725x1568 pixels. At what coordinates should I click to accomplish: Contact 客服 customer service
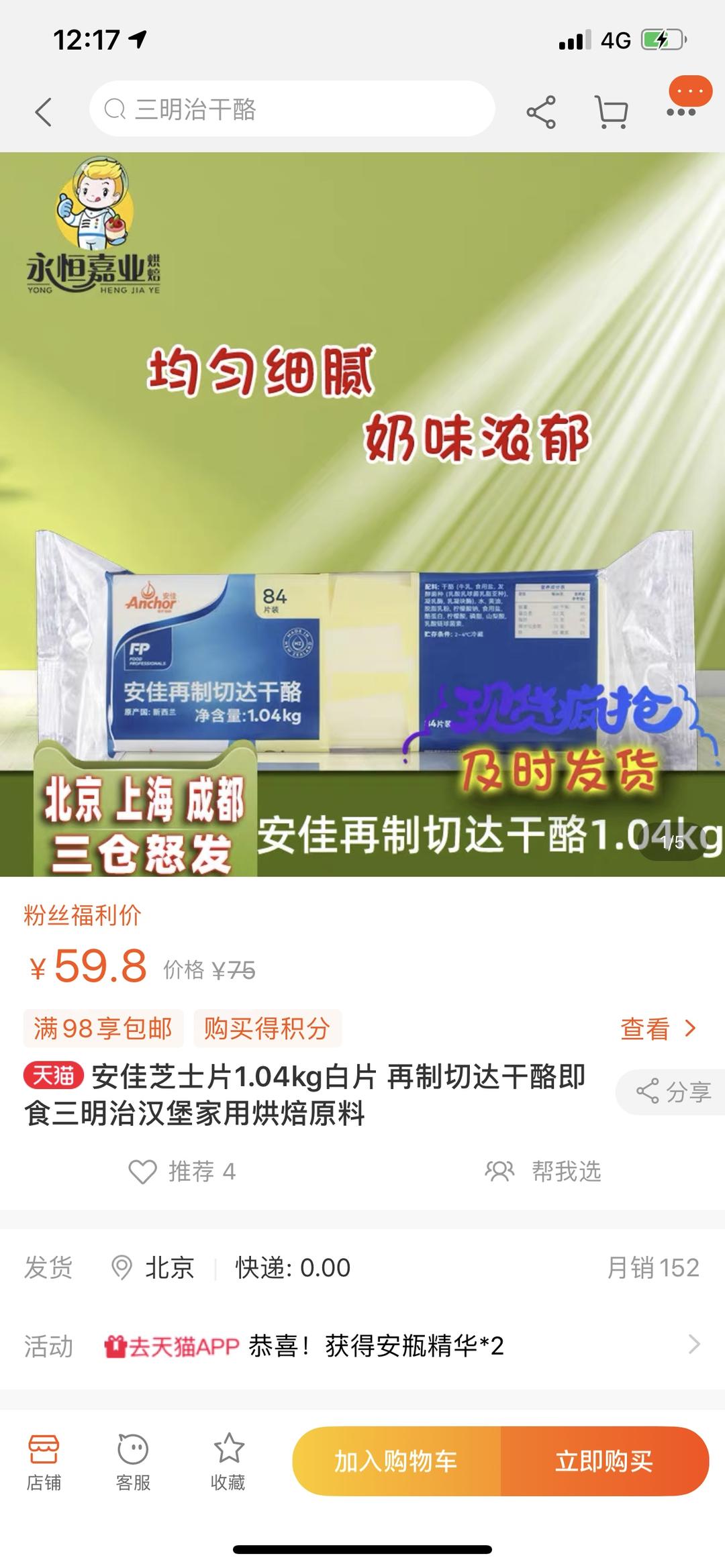133,1463
